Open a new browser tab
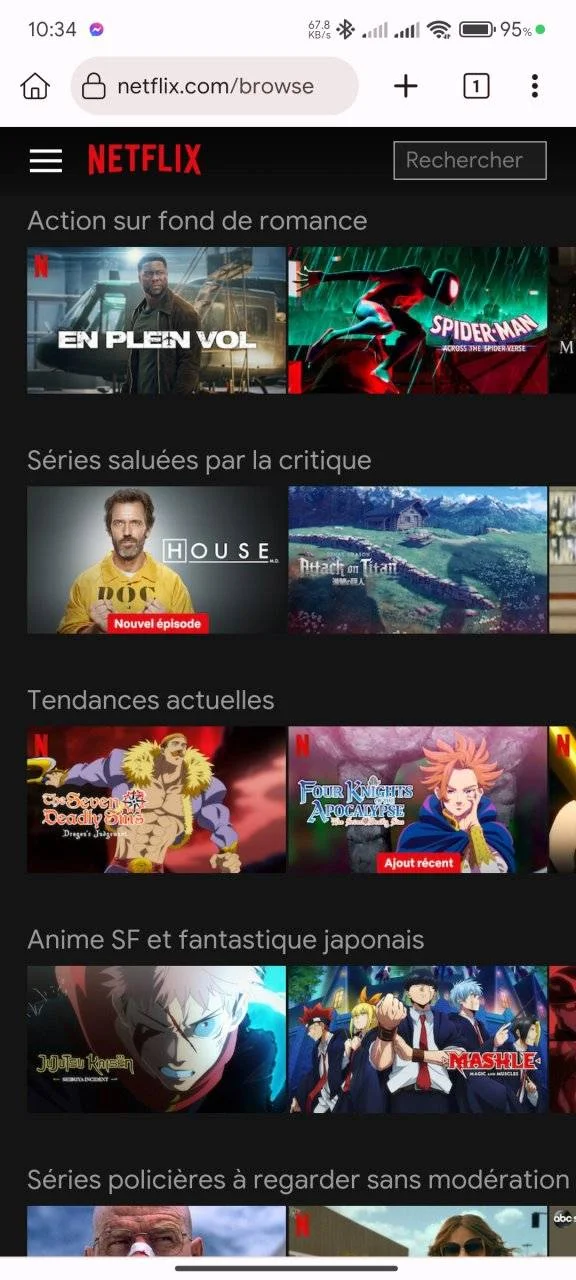This screenshot has width=576, height=1280. (x=405, y=86)
